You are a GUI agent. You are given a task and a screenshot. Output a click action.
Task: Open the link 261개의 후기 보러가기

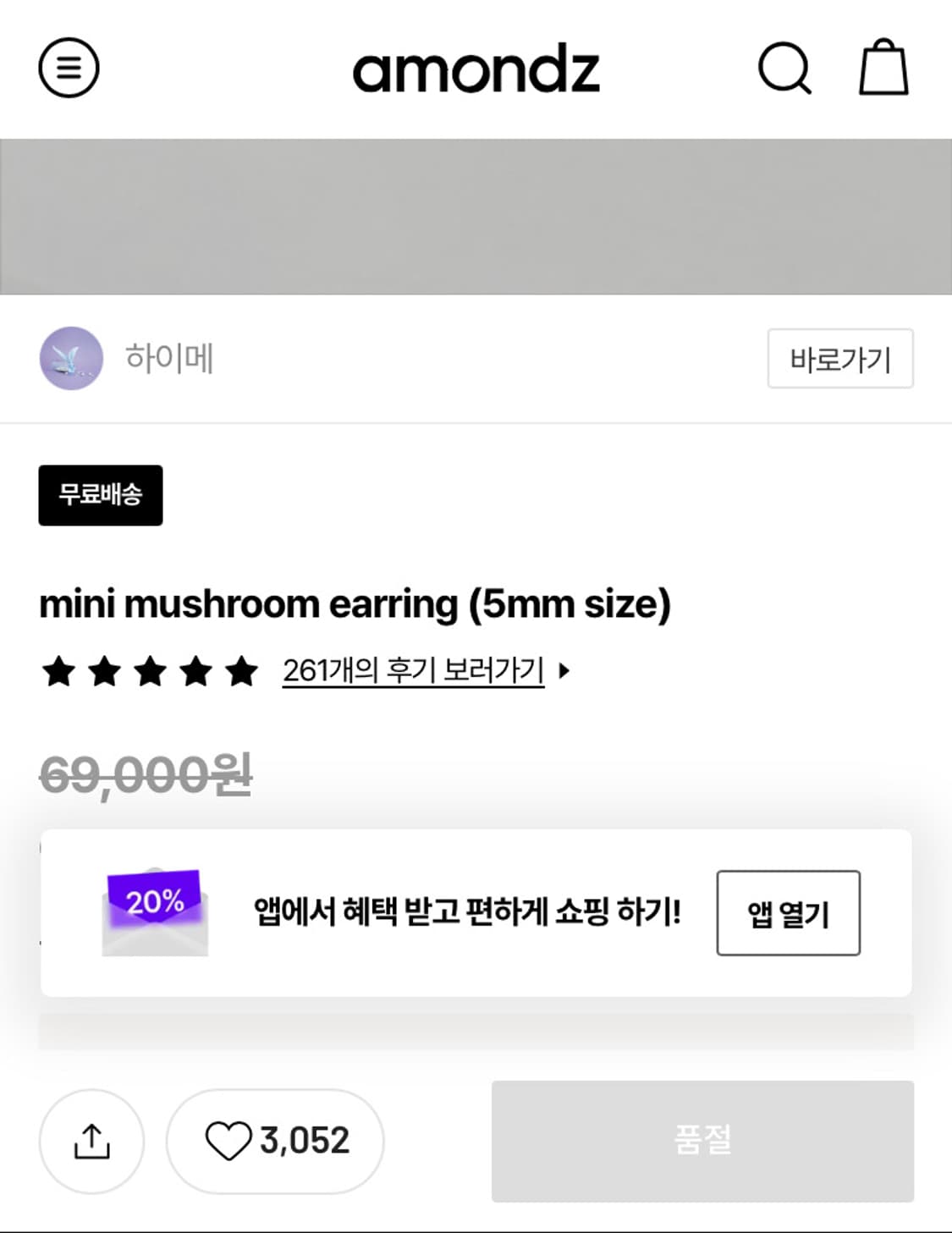[x=412, y=673]
